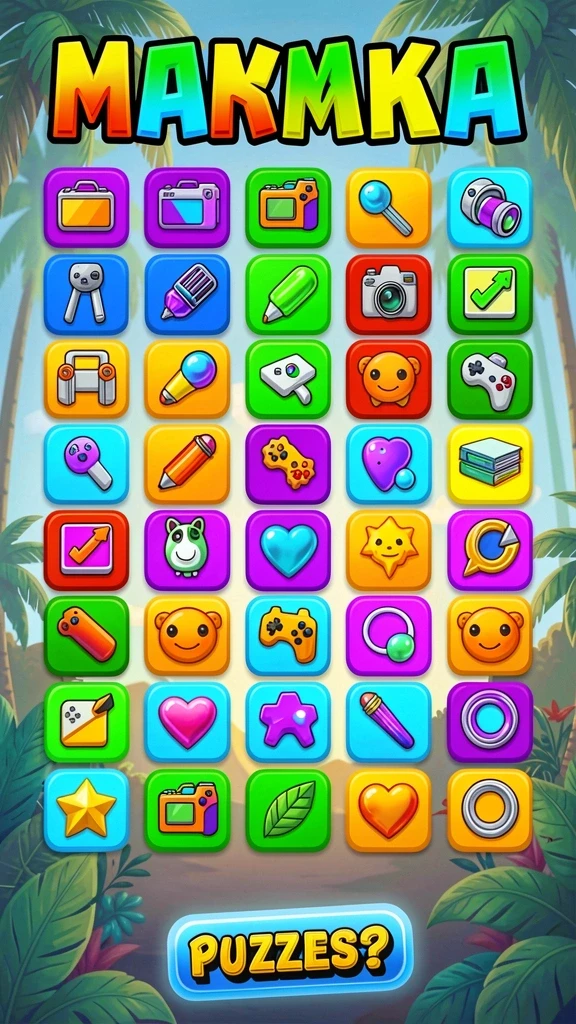Tap the PUZZES? button
The height and width of the screenshot is (1024, 576).
pyautogui.click(x=290, y=952)
